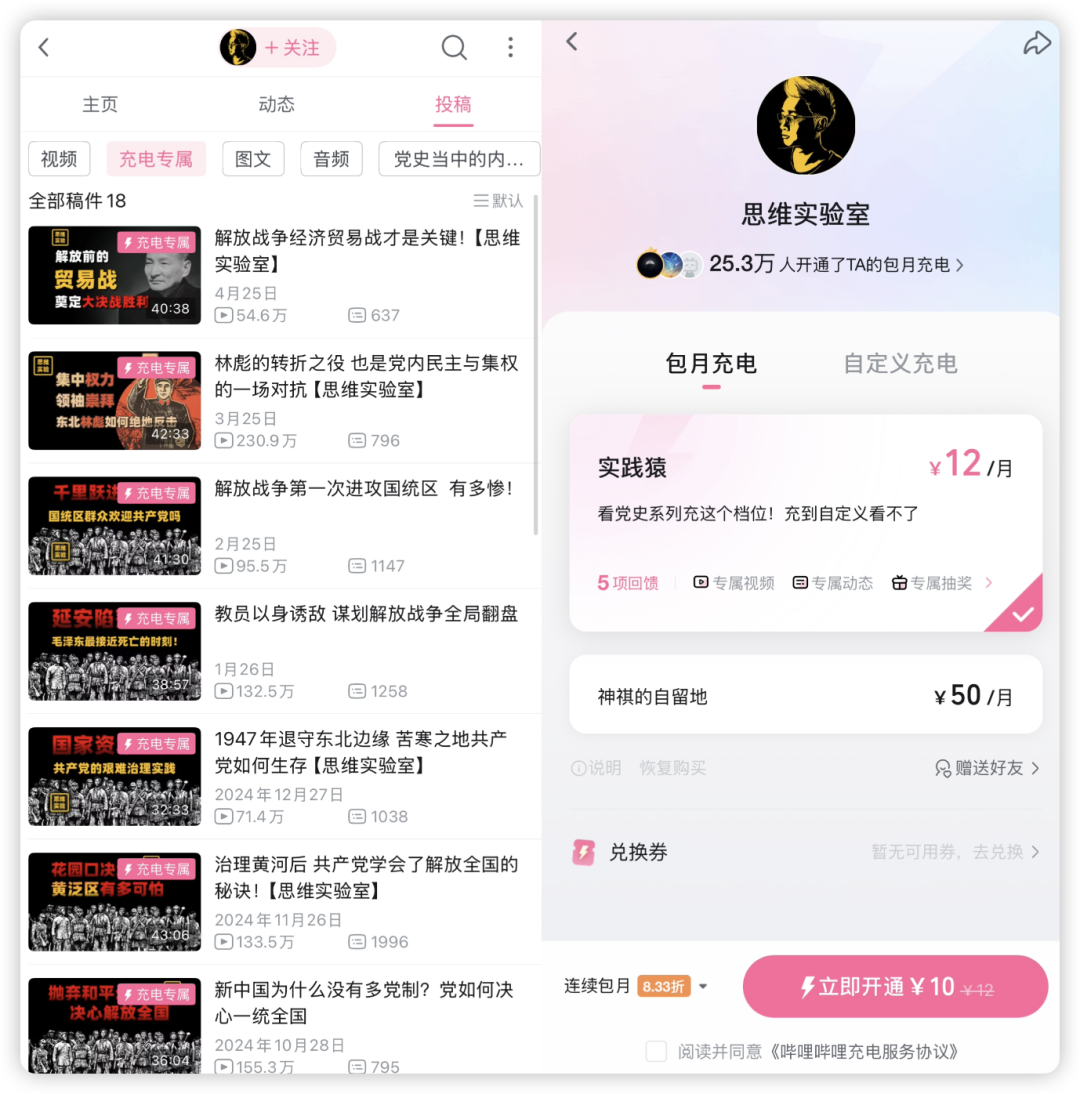Screen dimensions: 1080x1094
Task: Switch to the 主页 tab
Action: click(100, 104)
